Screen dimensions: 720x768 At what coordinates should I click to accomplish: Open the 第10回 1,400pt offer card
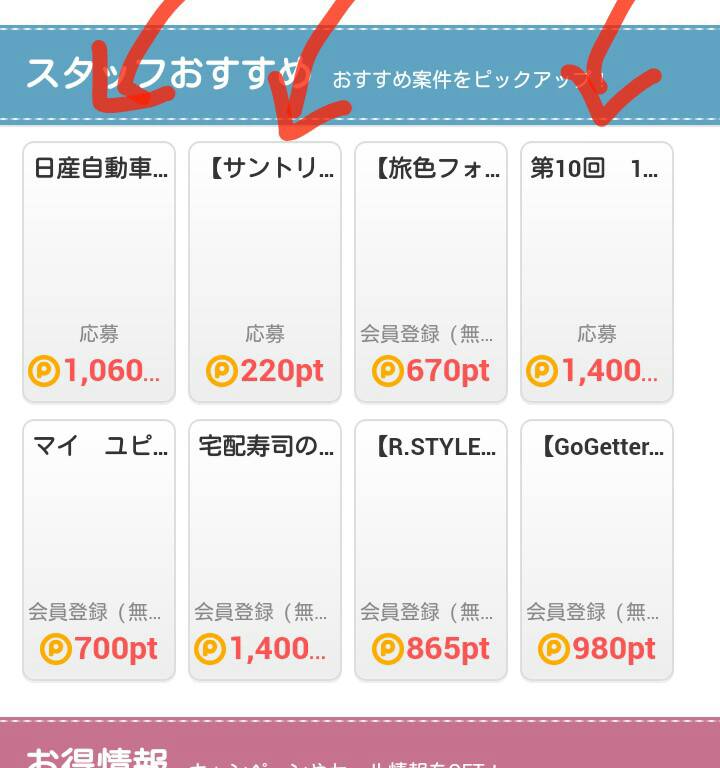click(597, 271)
